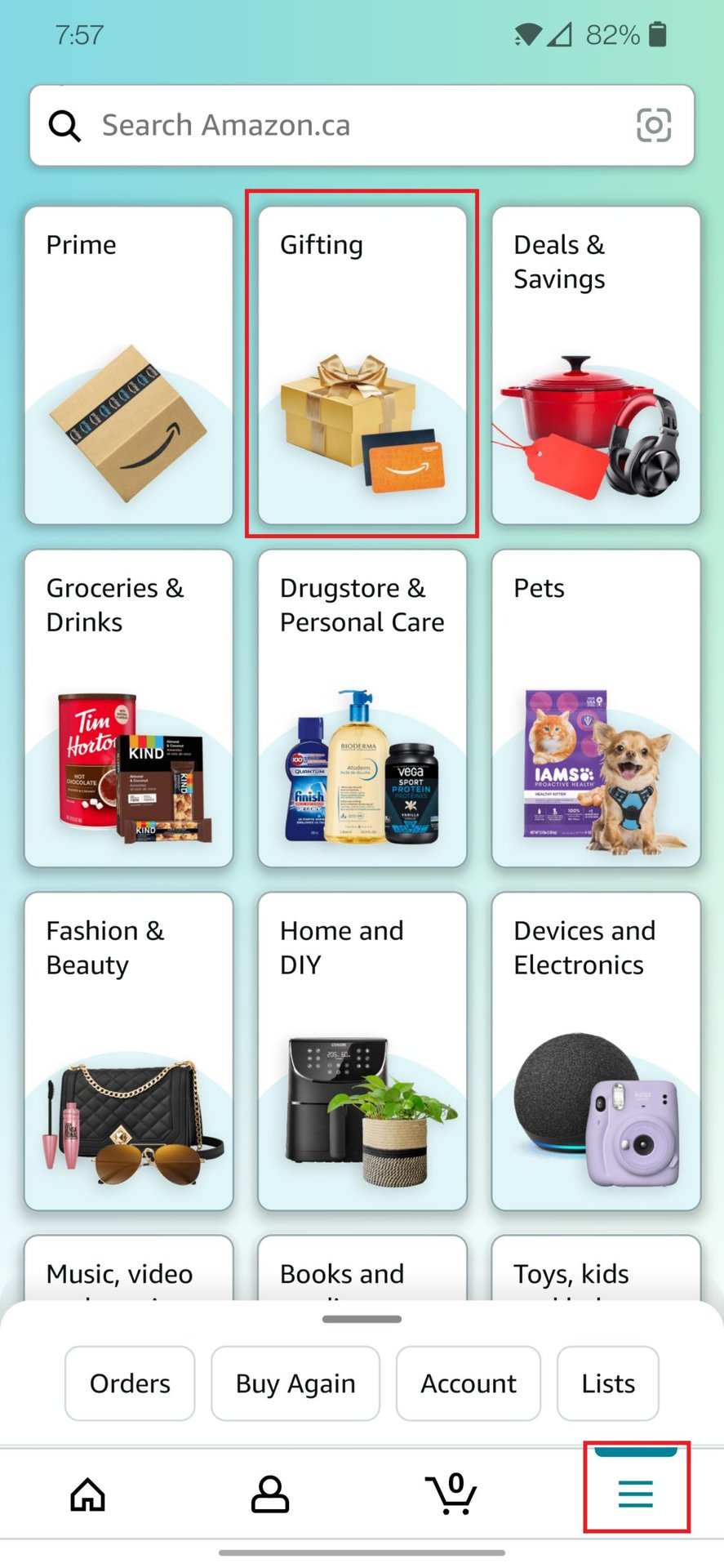Open Home and DIY category

coord(362,1051)
